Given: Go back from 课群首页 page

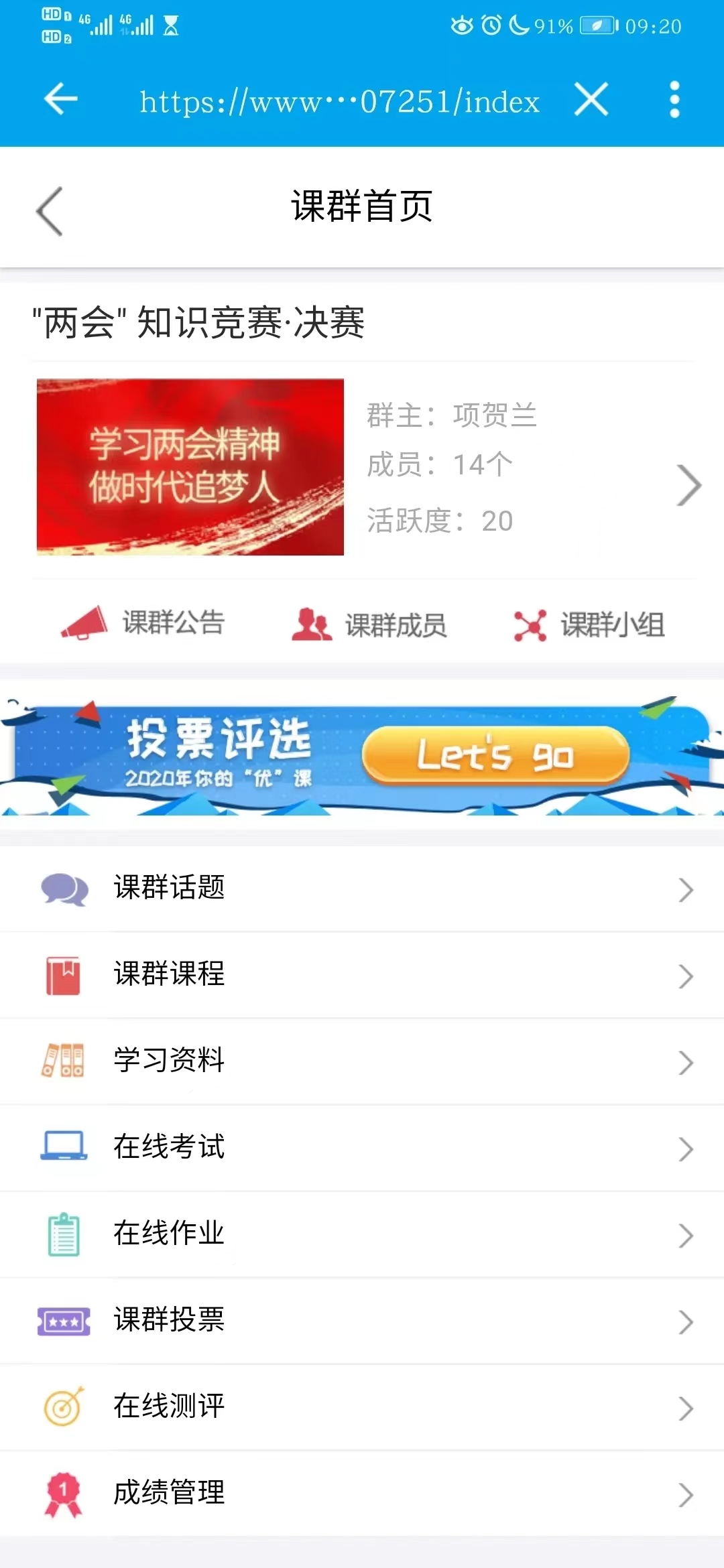Looking at the screenshot, I should [x=50, y=211].
